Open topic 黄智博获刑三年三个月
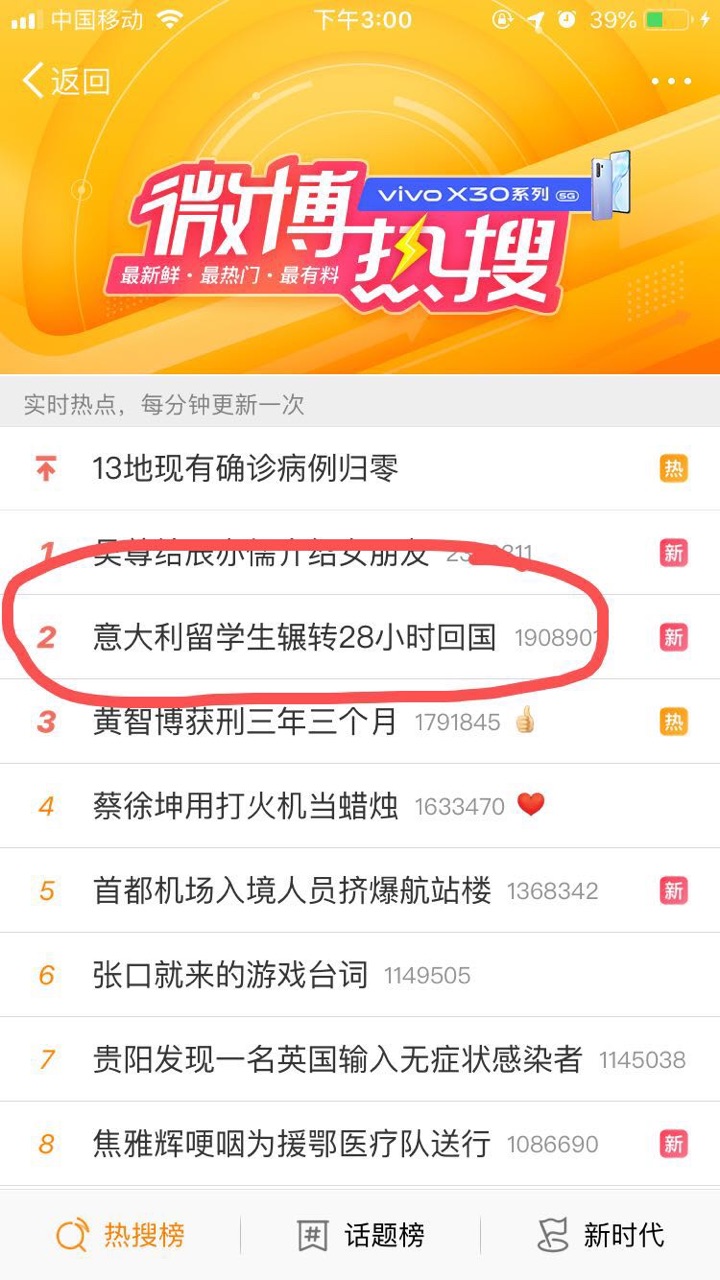Image resolution: width=720 pixels, height=1280 pixels. point(245,721)
